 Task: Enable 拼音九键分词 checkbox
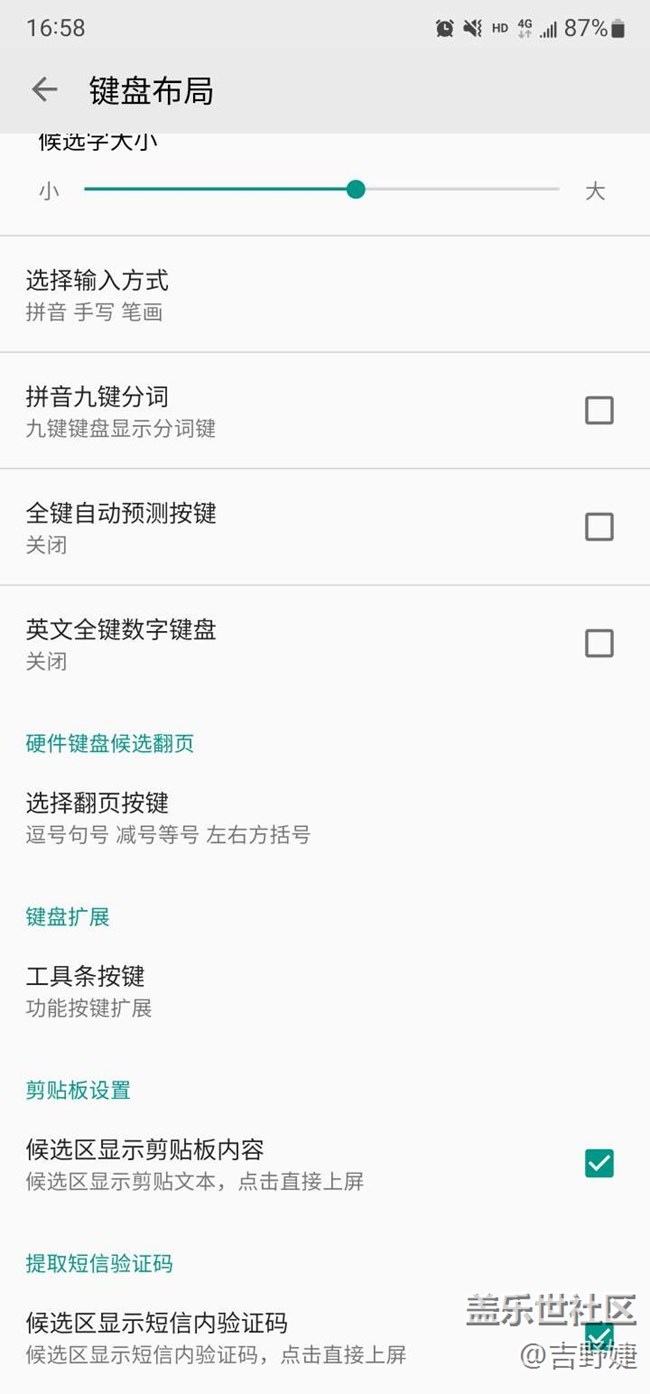[599, 410]
